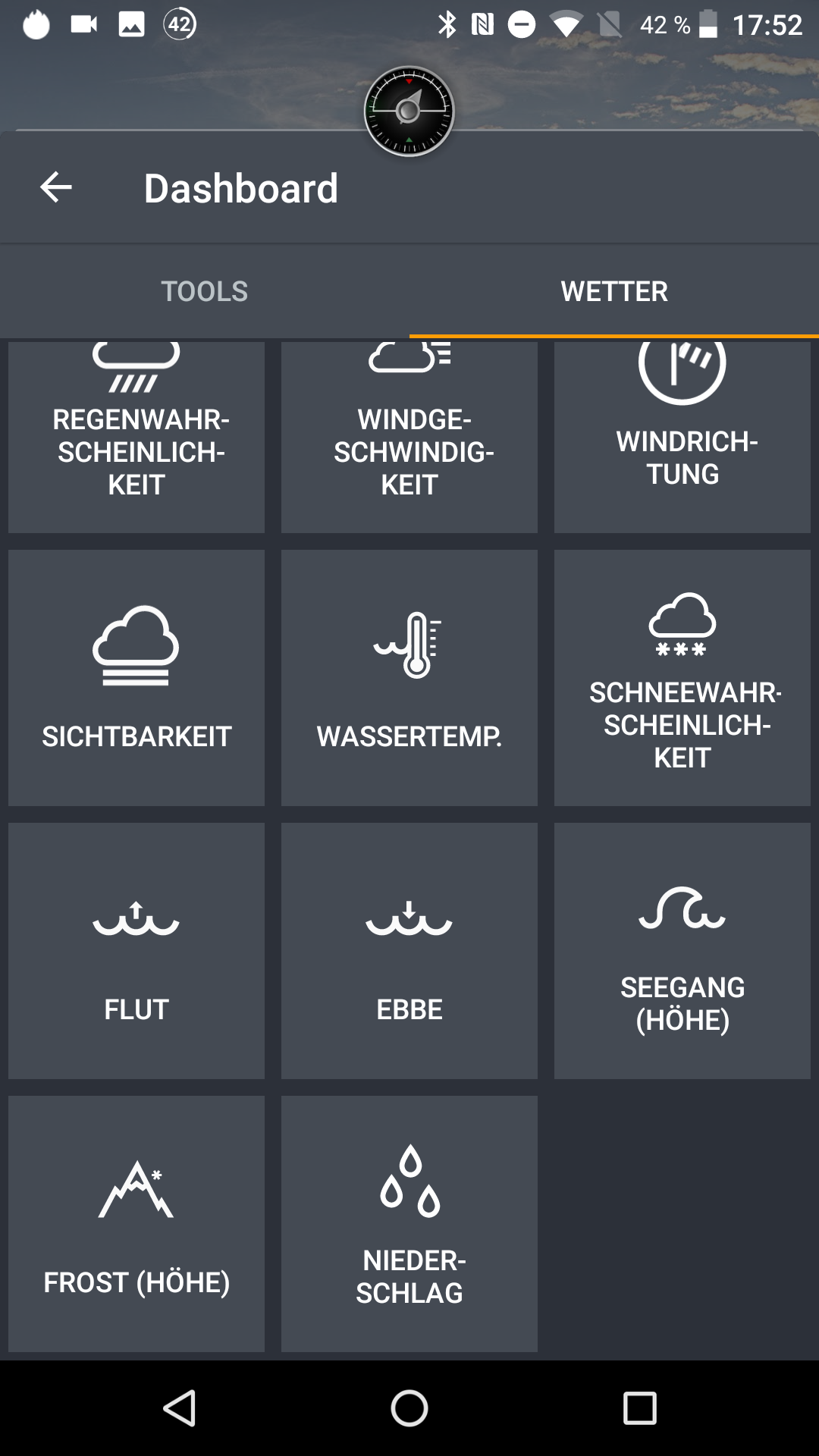819x1456 pixels.
Task: Open the Regenwahrscheinlichkeit tile
Action: point(136,438)
